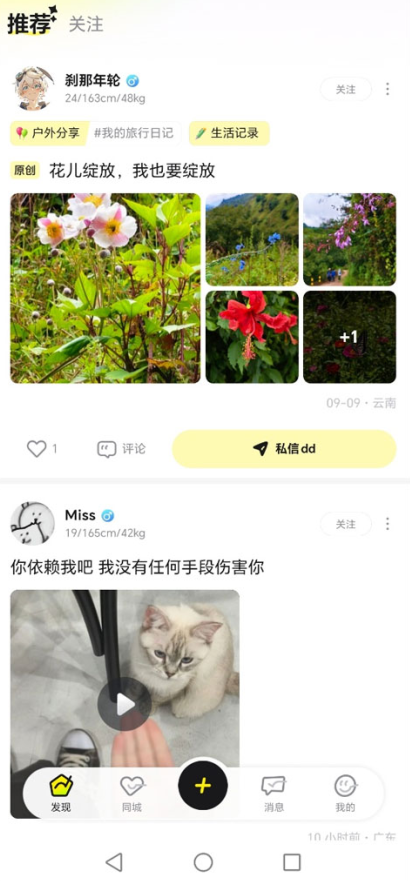Tap 私信dd to message 刹那年轮

click(x=284, y=449)
